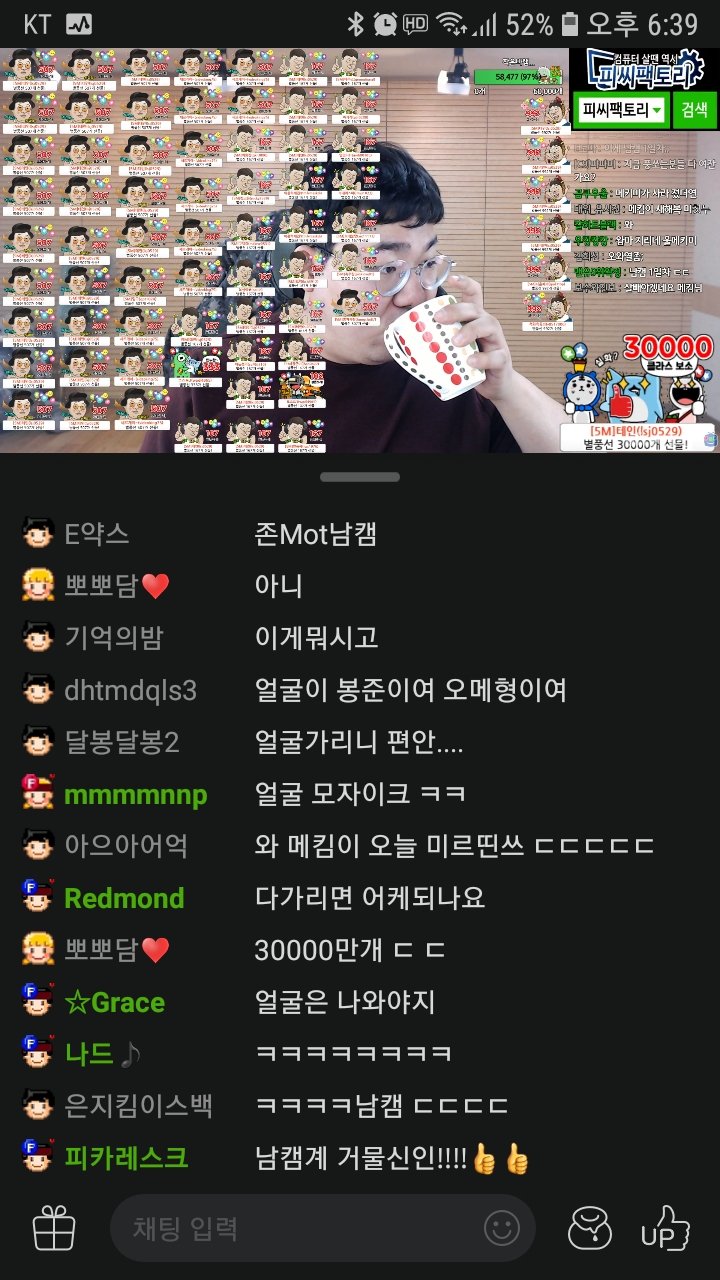Open mmmmnnp's chat profile
The width and height of the screenshot is (720, 1280).
point(135,794)
